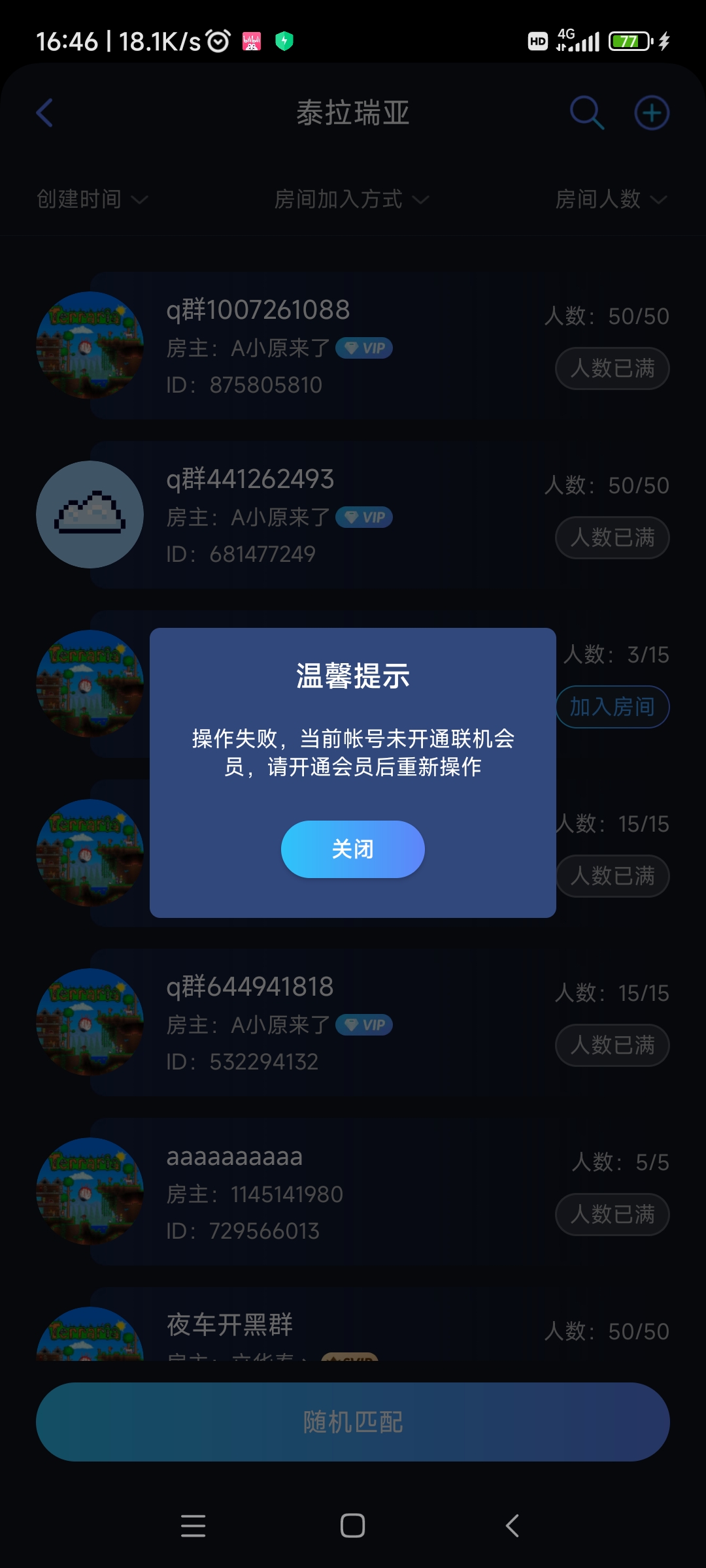
Task: Open room aaaaaaaaaa
Action: click(x=314, y=1192)
